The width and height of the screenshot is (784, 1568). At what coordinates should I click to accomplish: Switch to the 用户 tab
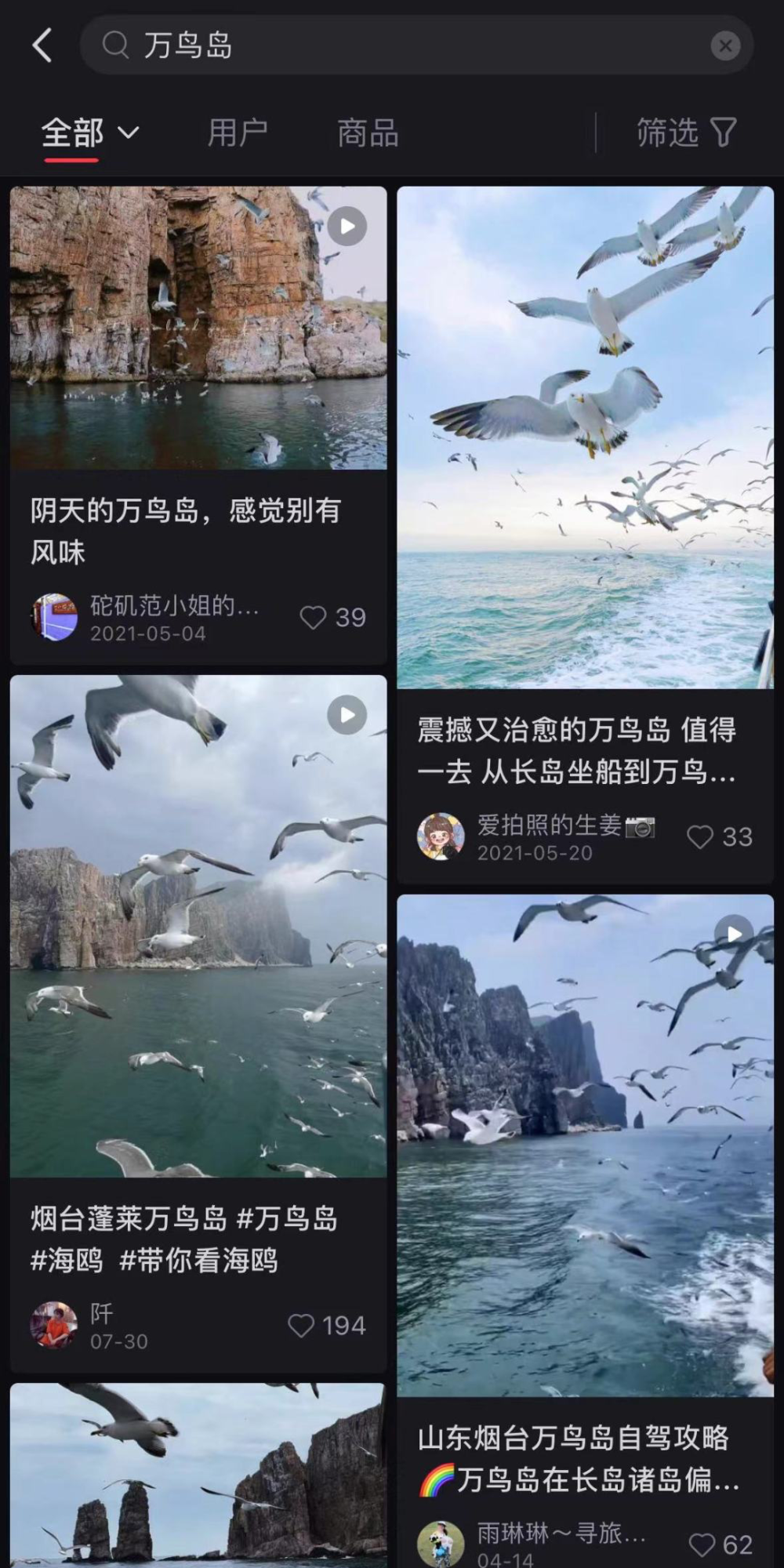pyautogui.click(x=238, y=133)
